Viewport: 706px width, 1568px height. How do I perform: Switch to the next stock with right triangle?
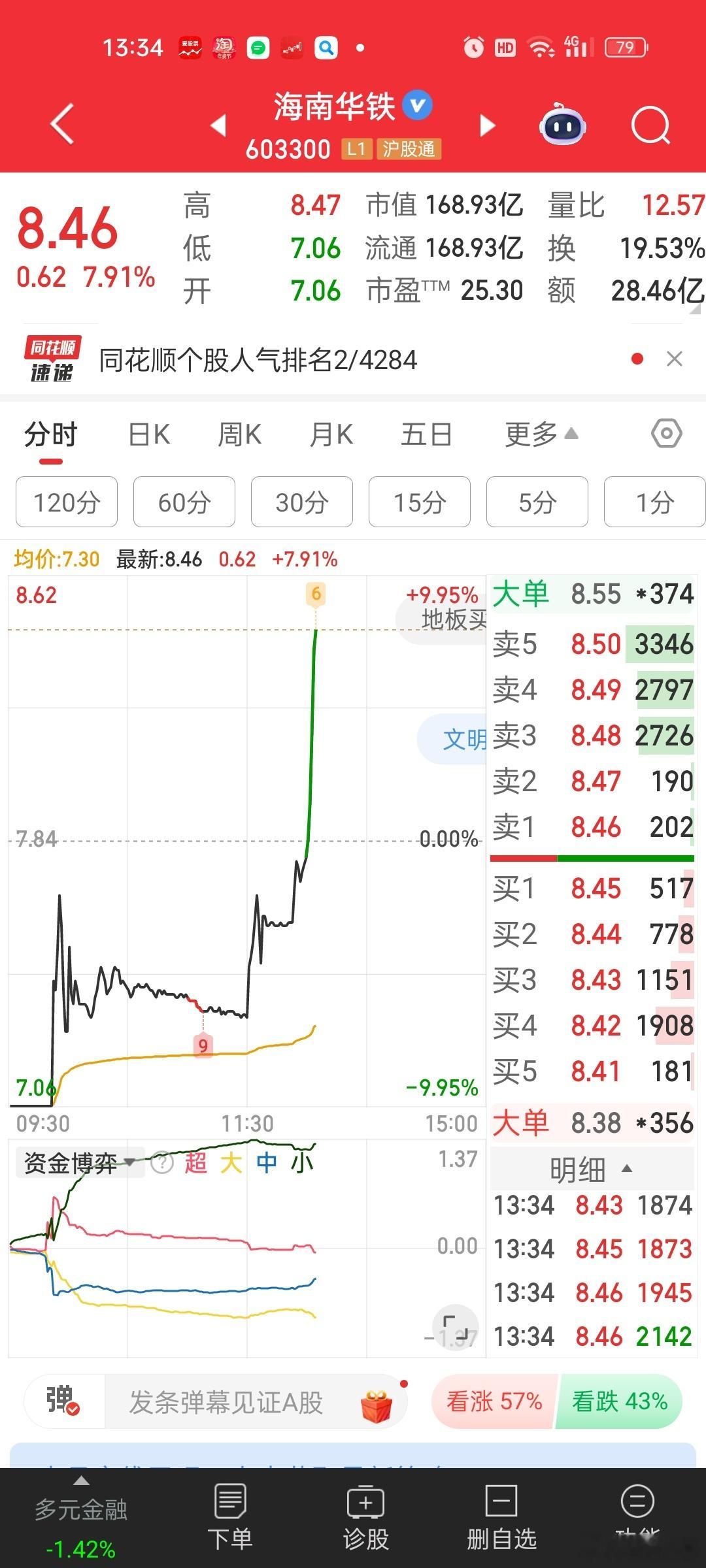coord(487,125)
